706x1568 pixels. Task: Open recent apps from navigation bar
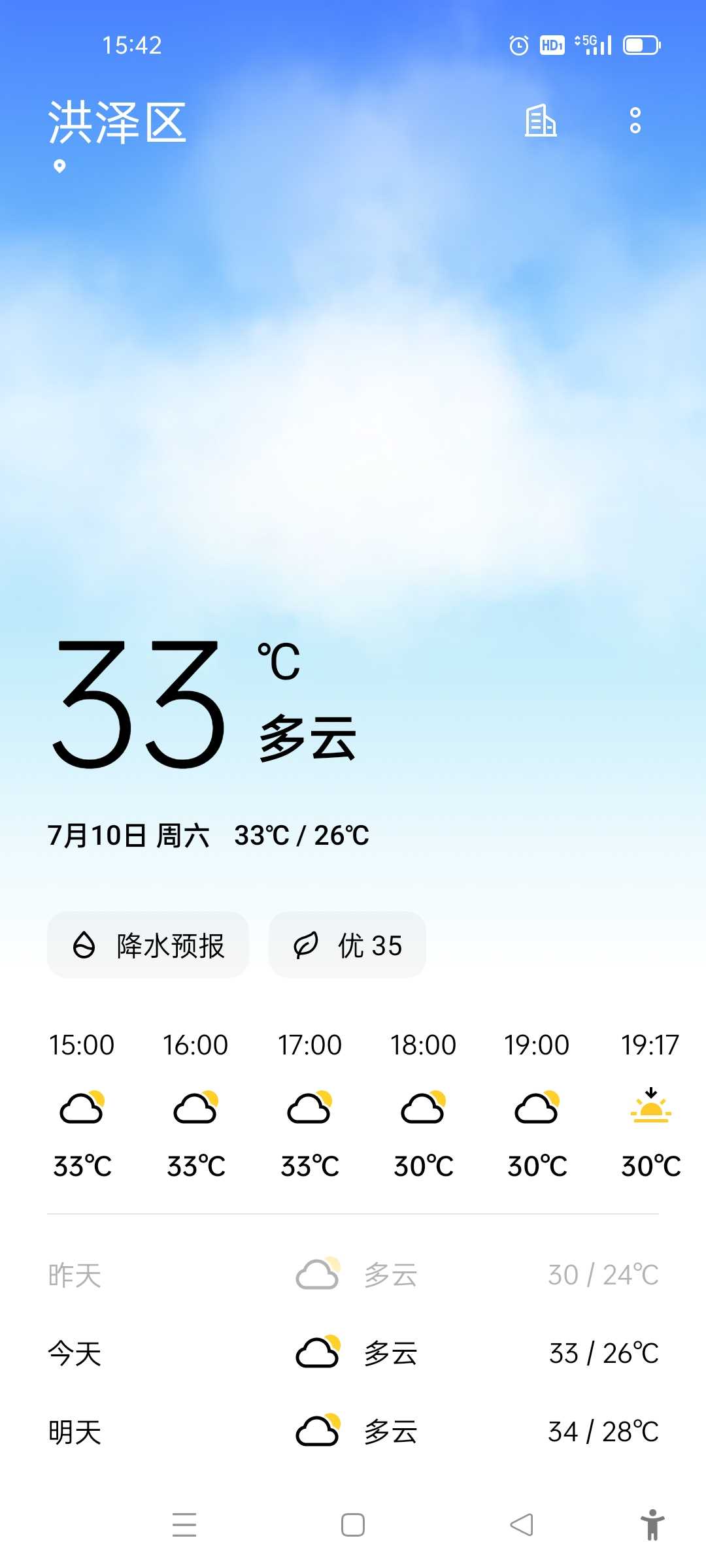click(x=184, y=1525)
